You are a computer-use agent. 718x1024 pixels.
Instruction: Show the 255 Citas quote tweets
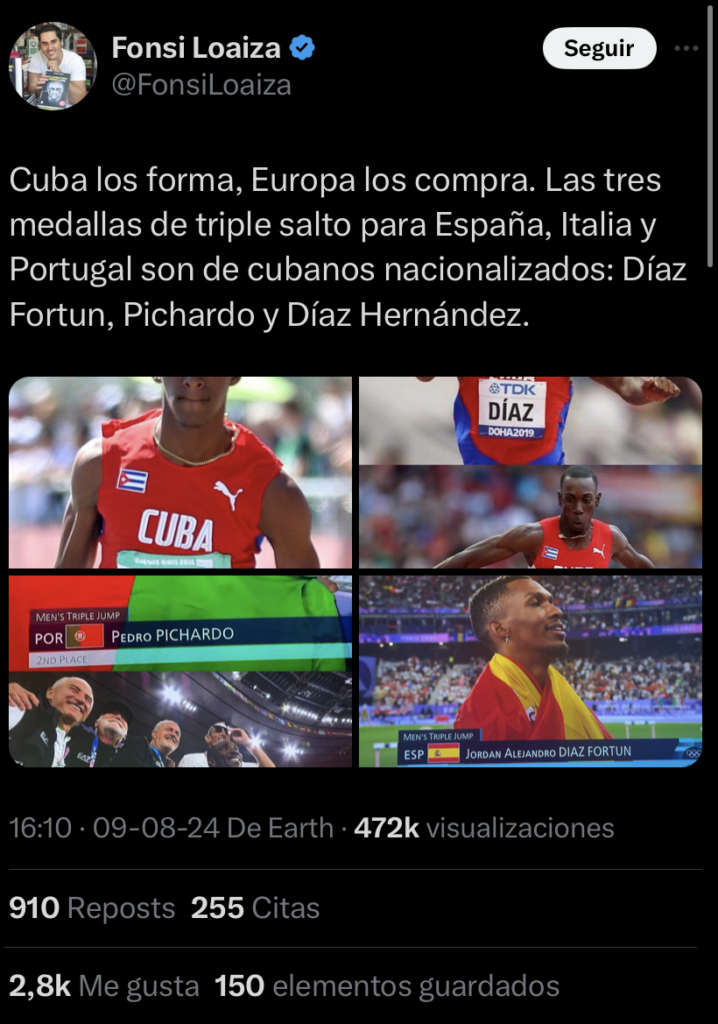point(255,908)
